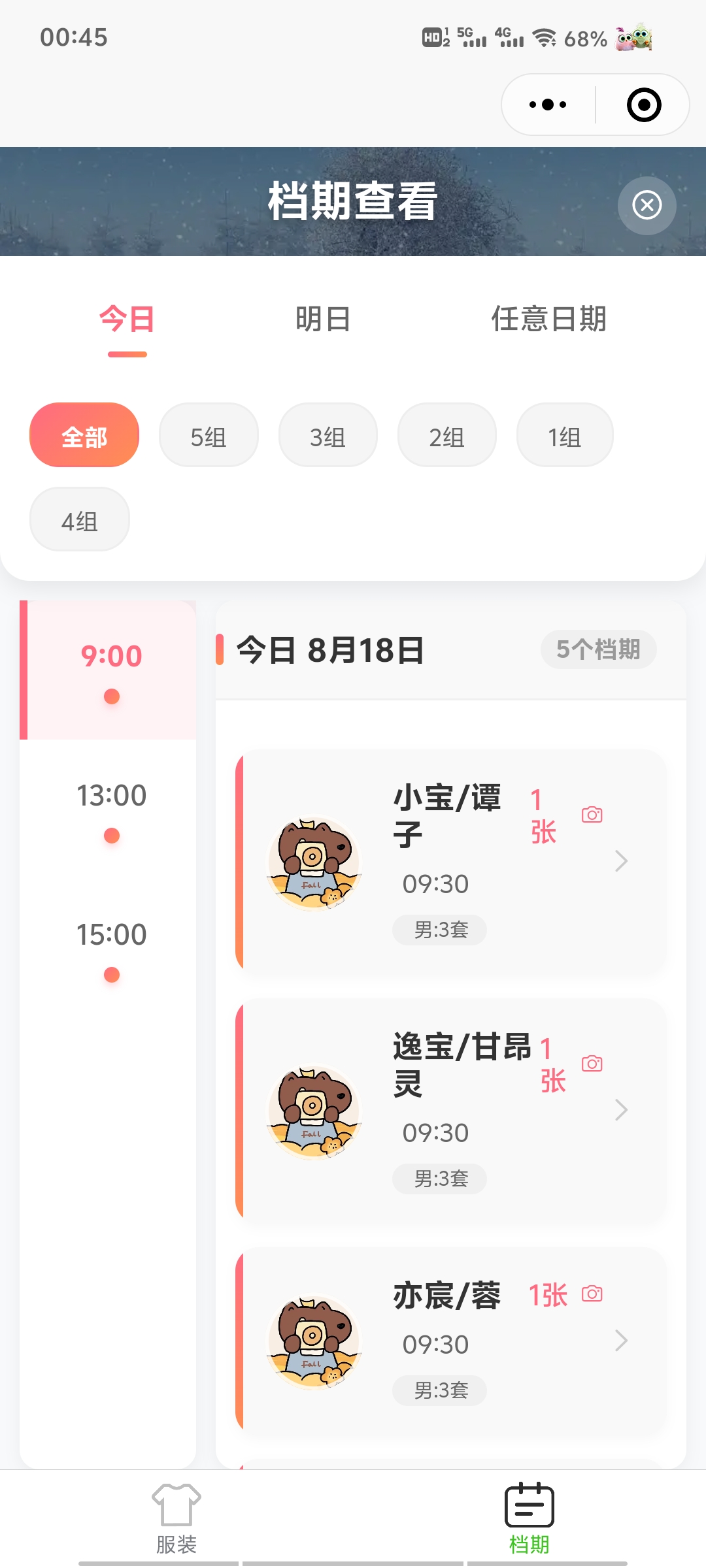
Task: Jump to the 15:00 time slot
Action: click(x=111, y=947)
